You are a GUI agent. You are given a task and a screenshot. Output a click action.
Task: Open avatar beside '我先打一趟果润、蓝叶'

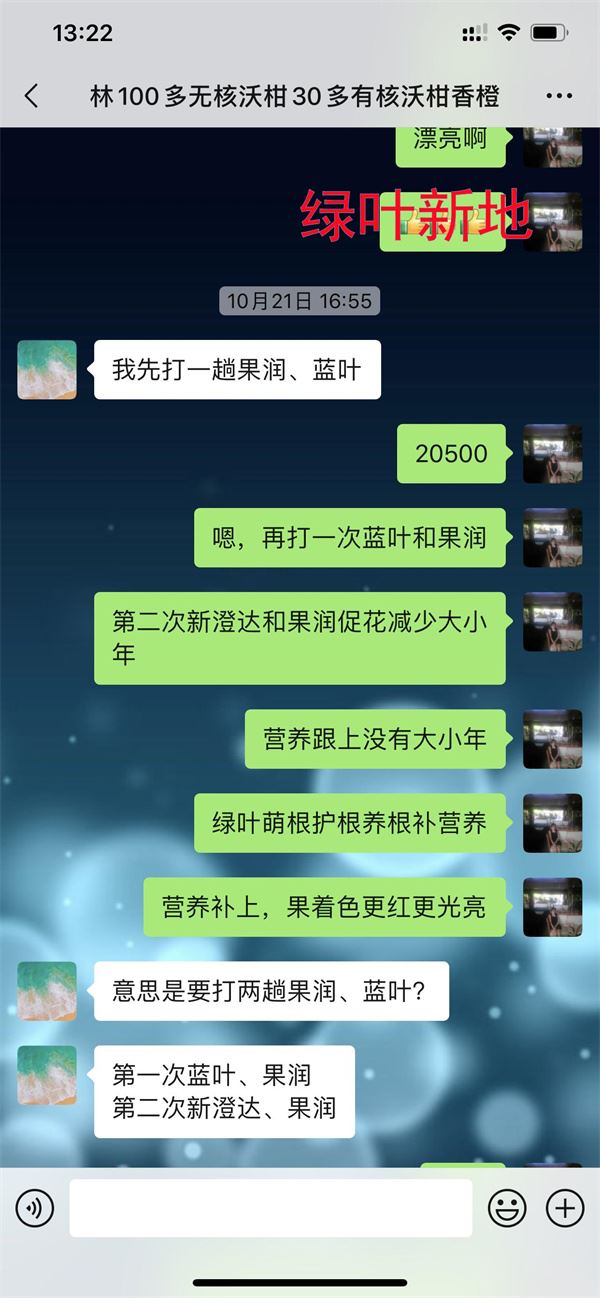point(47,369)
